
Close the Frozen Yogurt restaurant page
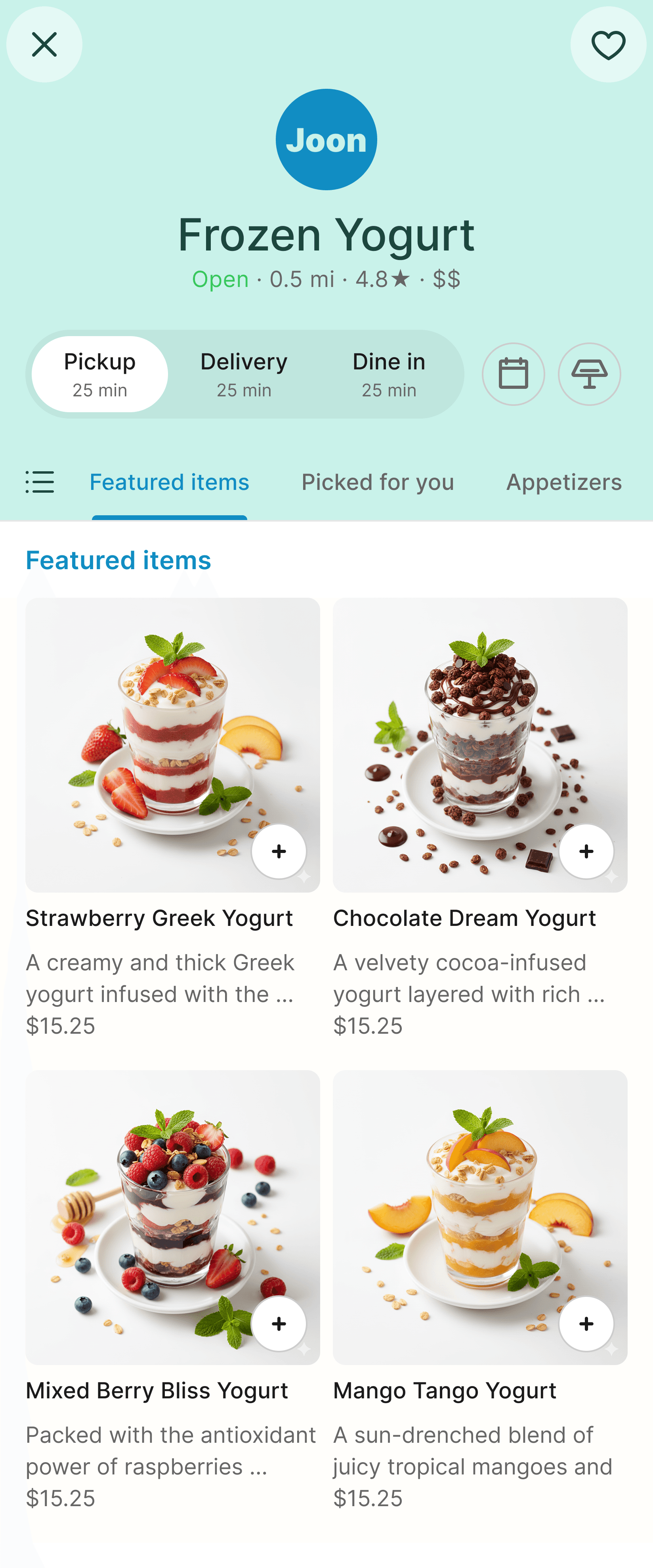(44, 44)
